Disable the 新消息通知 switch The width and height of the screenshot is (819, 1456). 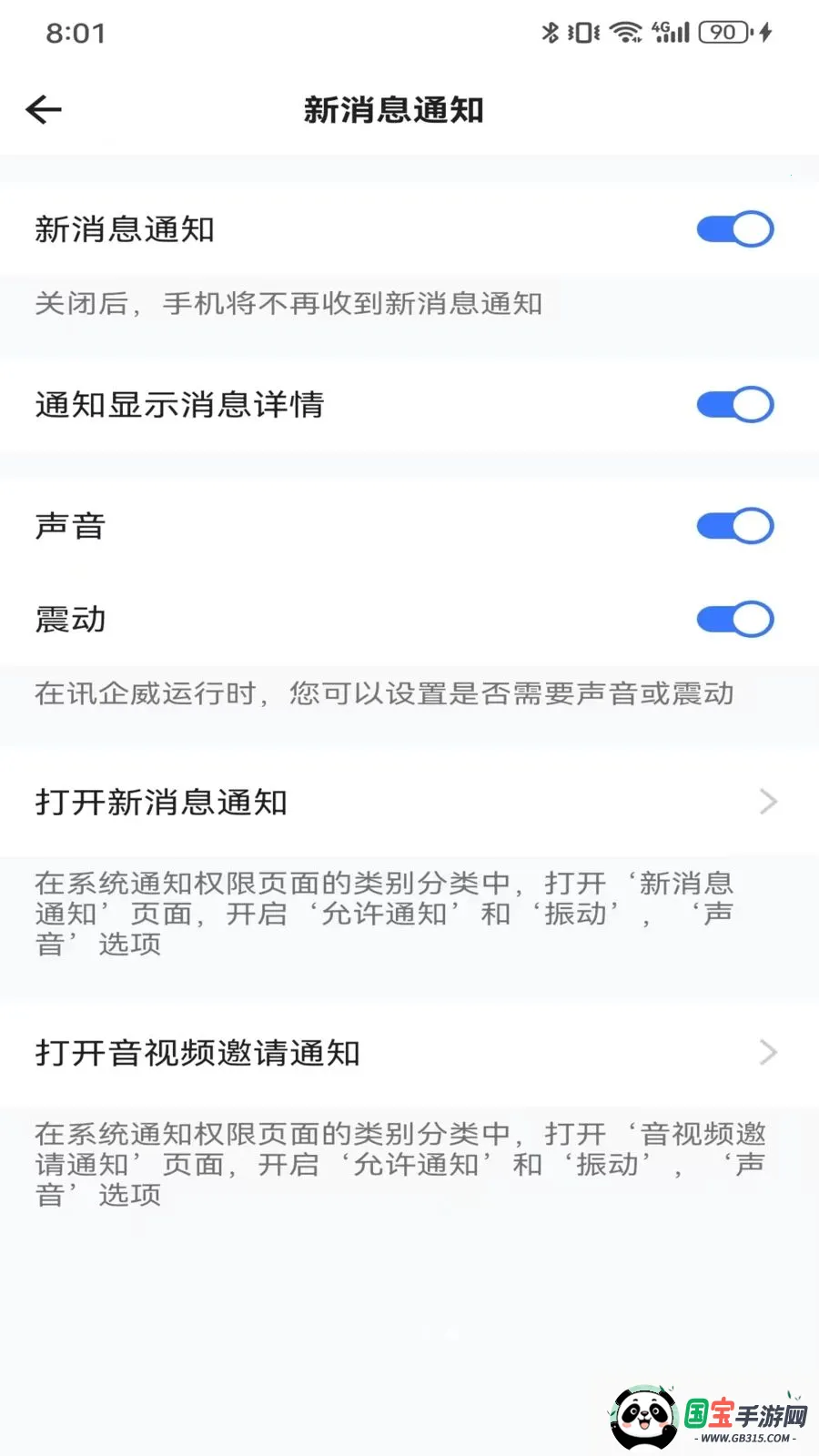(733, 228)
